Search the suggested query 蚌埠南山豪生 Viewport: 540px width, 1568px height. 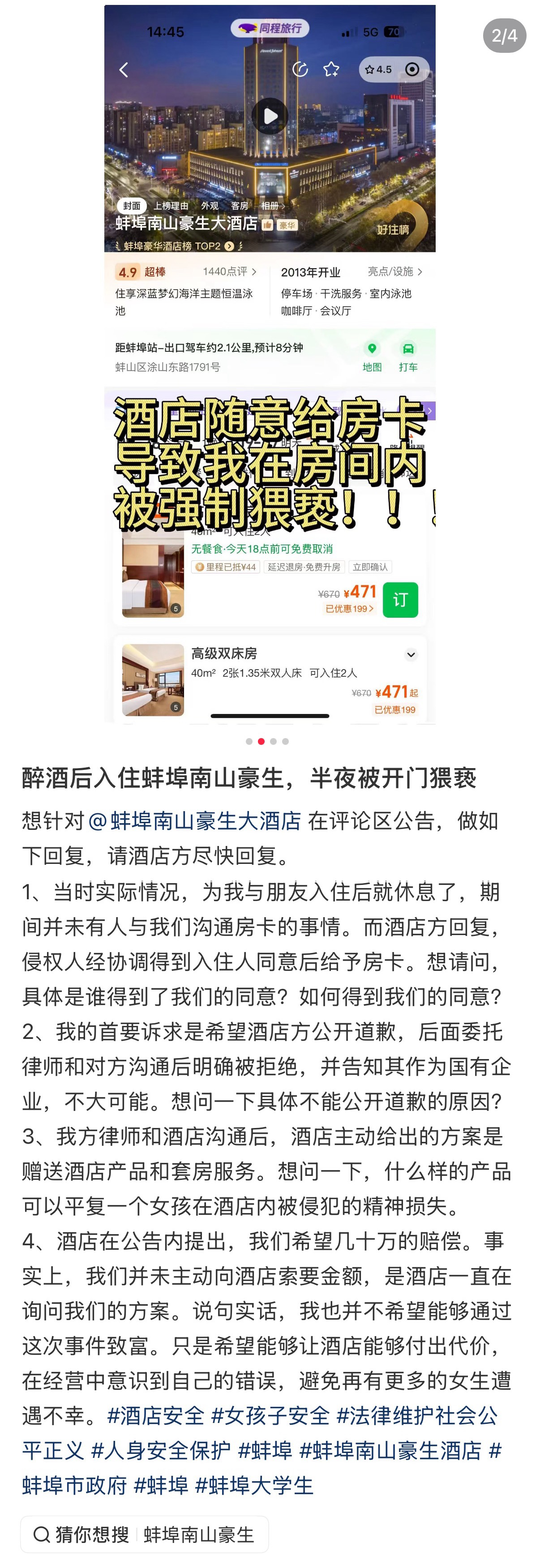(145, 1534)
